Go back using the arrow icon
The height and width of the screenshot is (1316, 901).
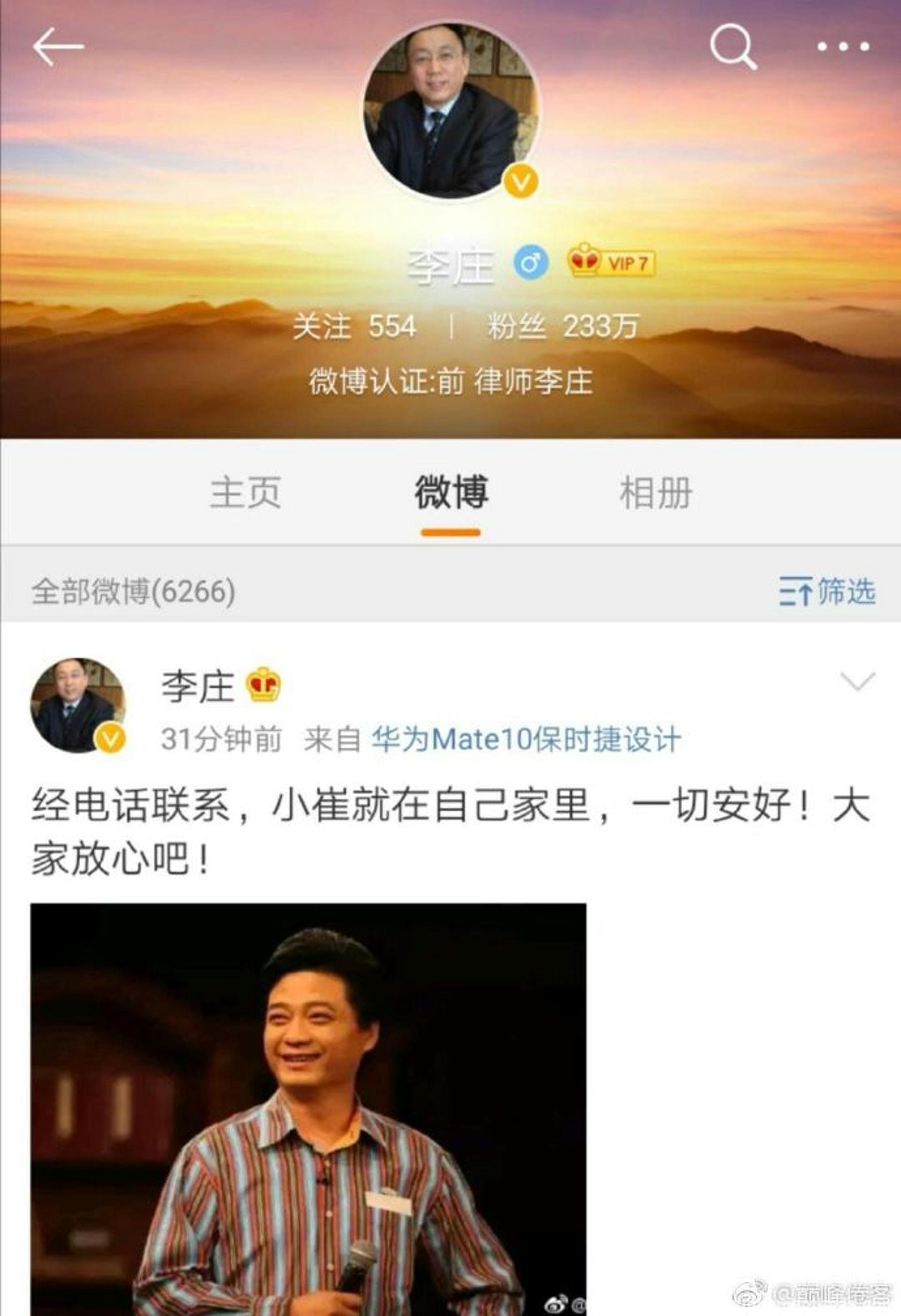[x=58, y=46]
